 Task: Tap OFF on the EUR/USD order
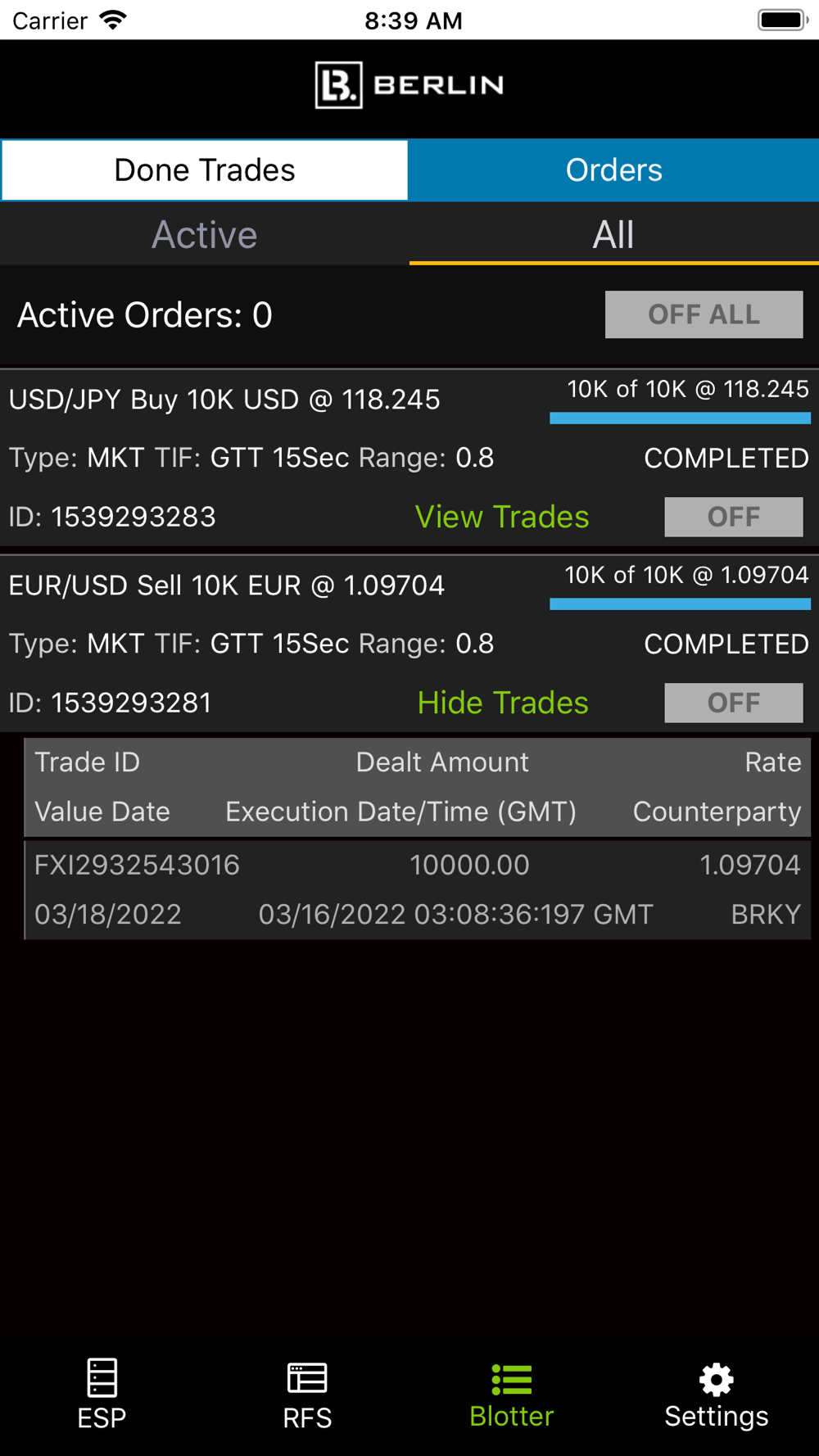[x=733, y=703]
